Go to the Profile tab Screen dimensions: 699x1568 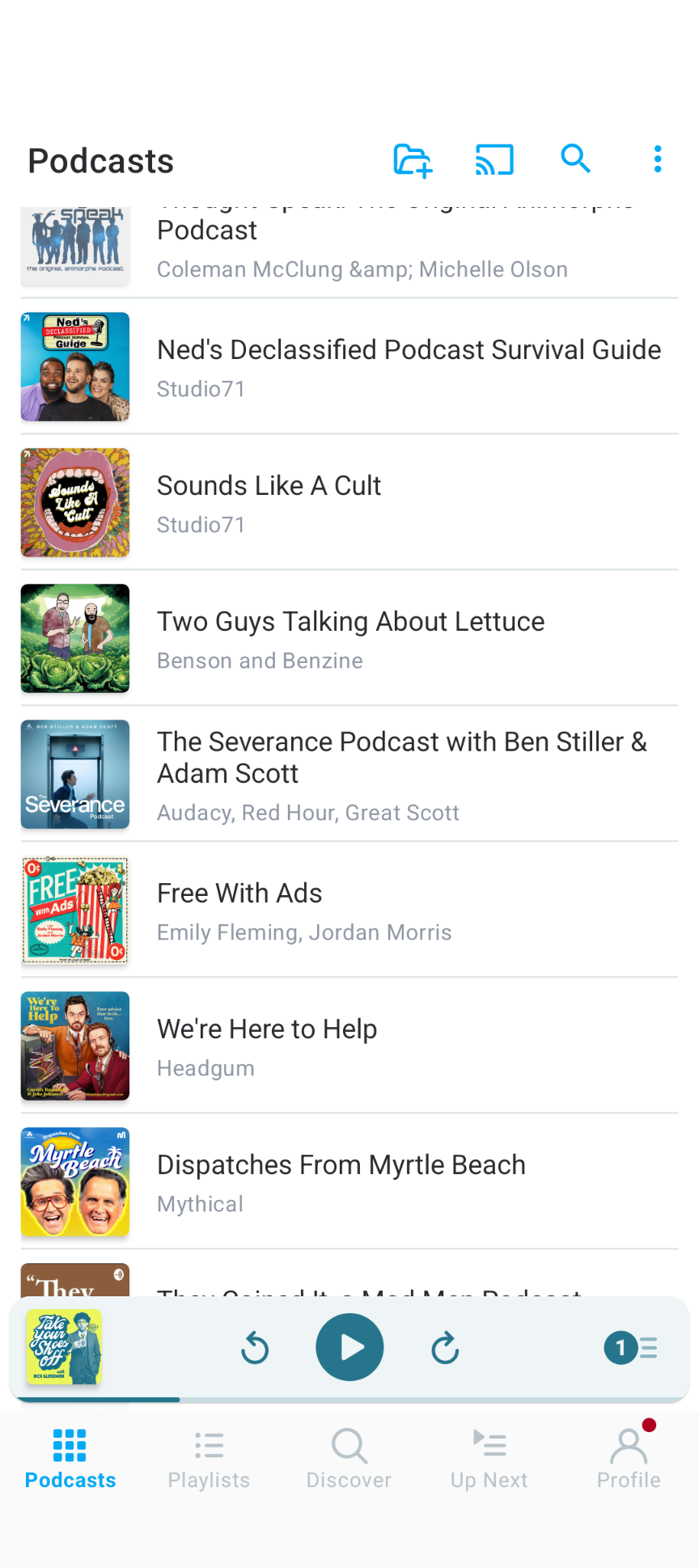pyautogui.click(x=629, y=1459)
